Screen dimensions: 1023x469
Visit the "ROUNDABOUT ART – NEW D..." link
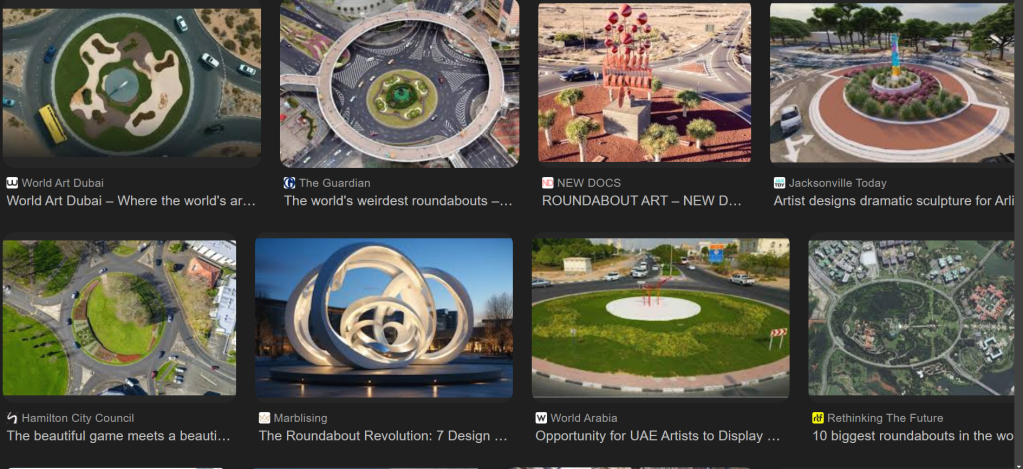(641, 200)
